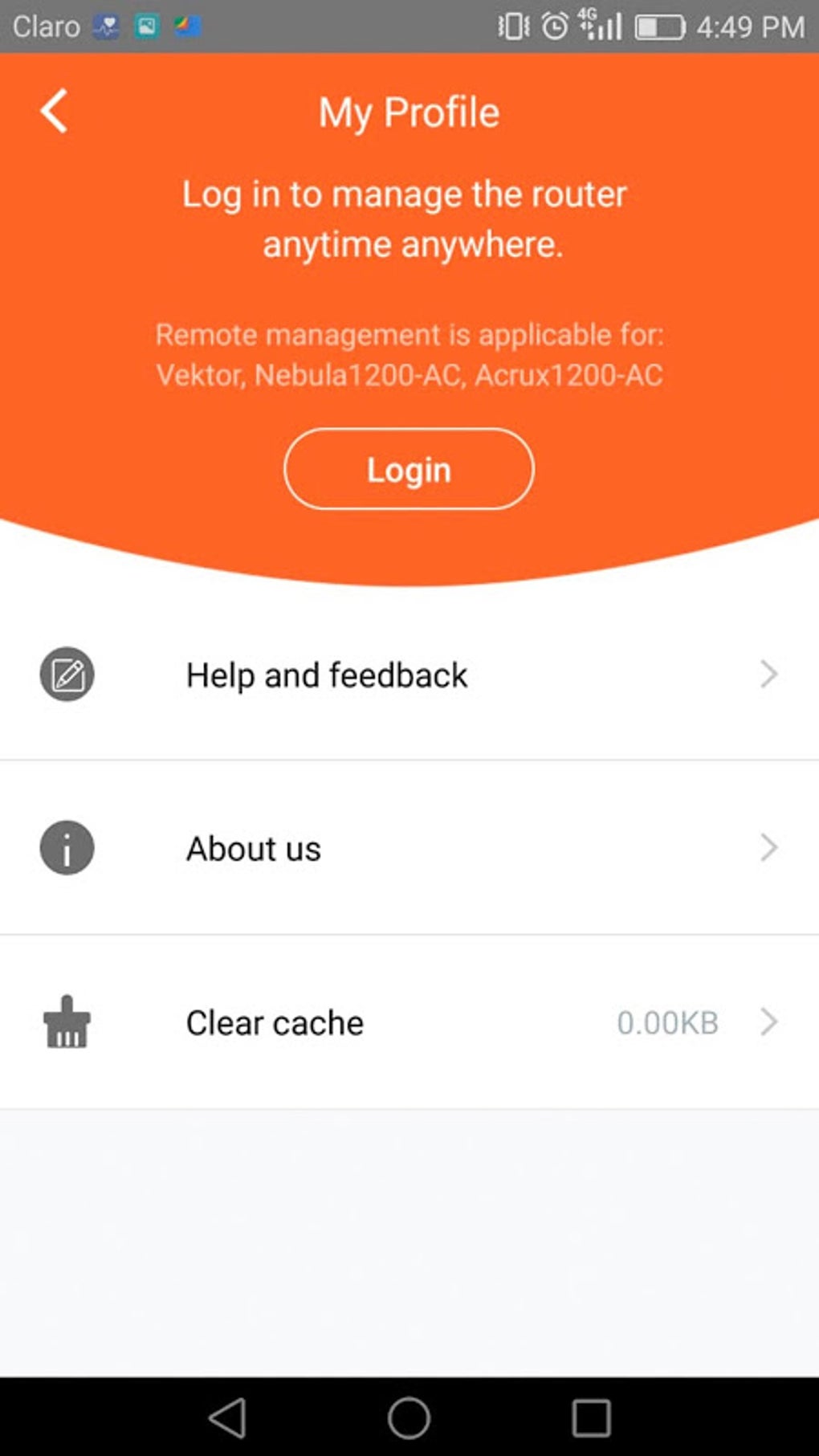Tap the back arrow on My Profile screen
The height and width of the screenshot is (1456, 819).
[53, 112]
